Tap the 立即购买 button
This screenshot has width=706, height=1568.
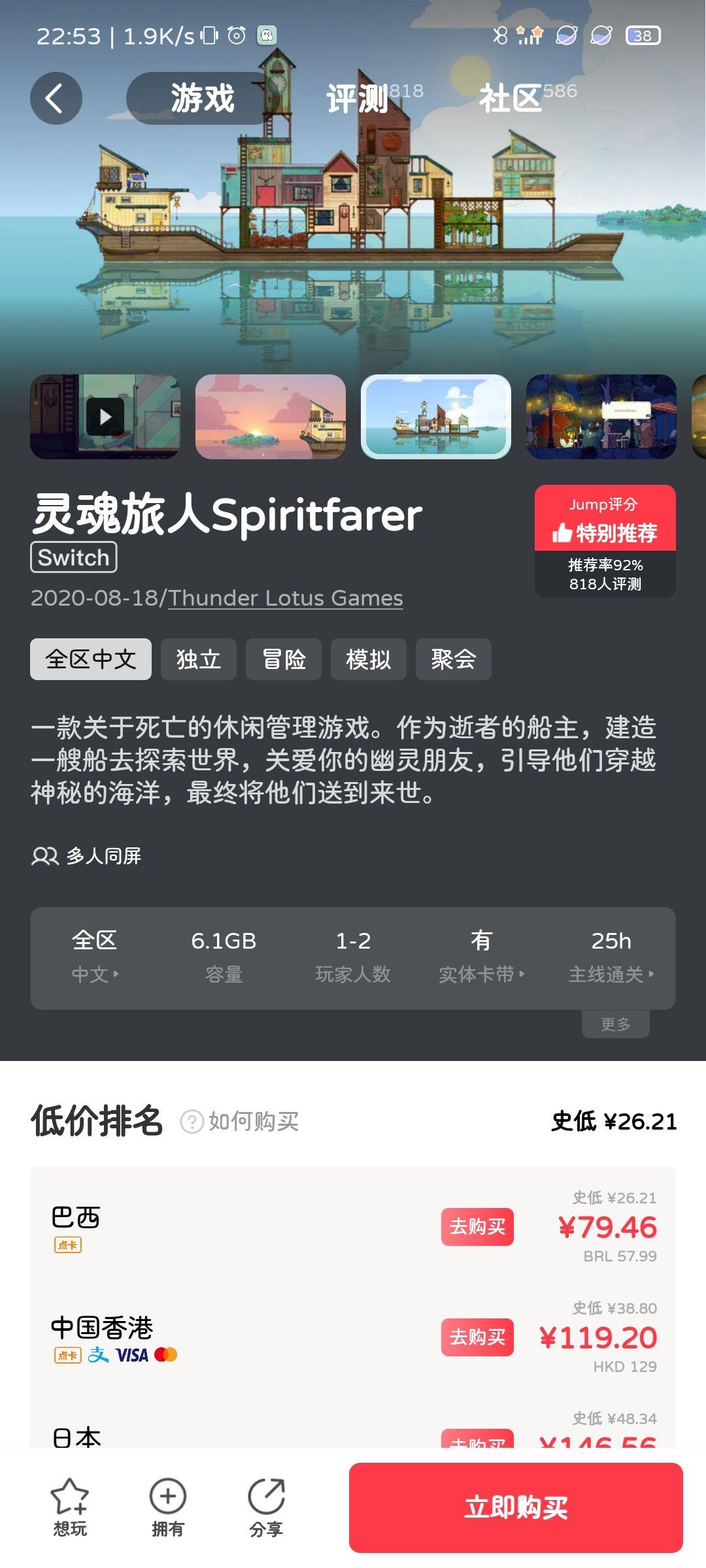tap(516, 1507)
